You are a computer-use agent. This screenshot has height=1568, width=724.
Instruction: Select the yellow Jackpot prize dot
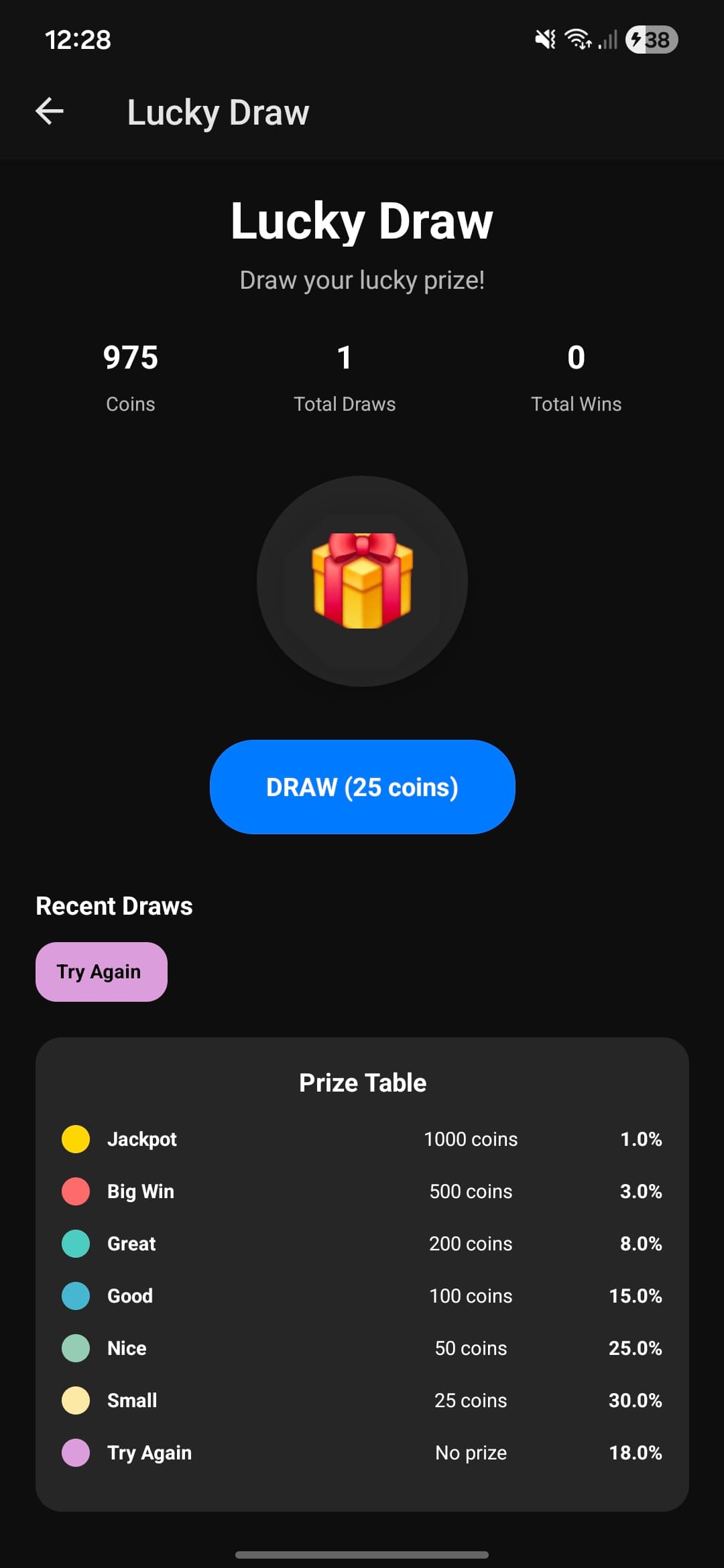76,1138
